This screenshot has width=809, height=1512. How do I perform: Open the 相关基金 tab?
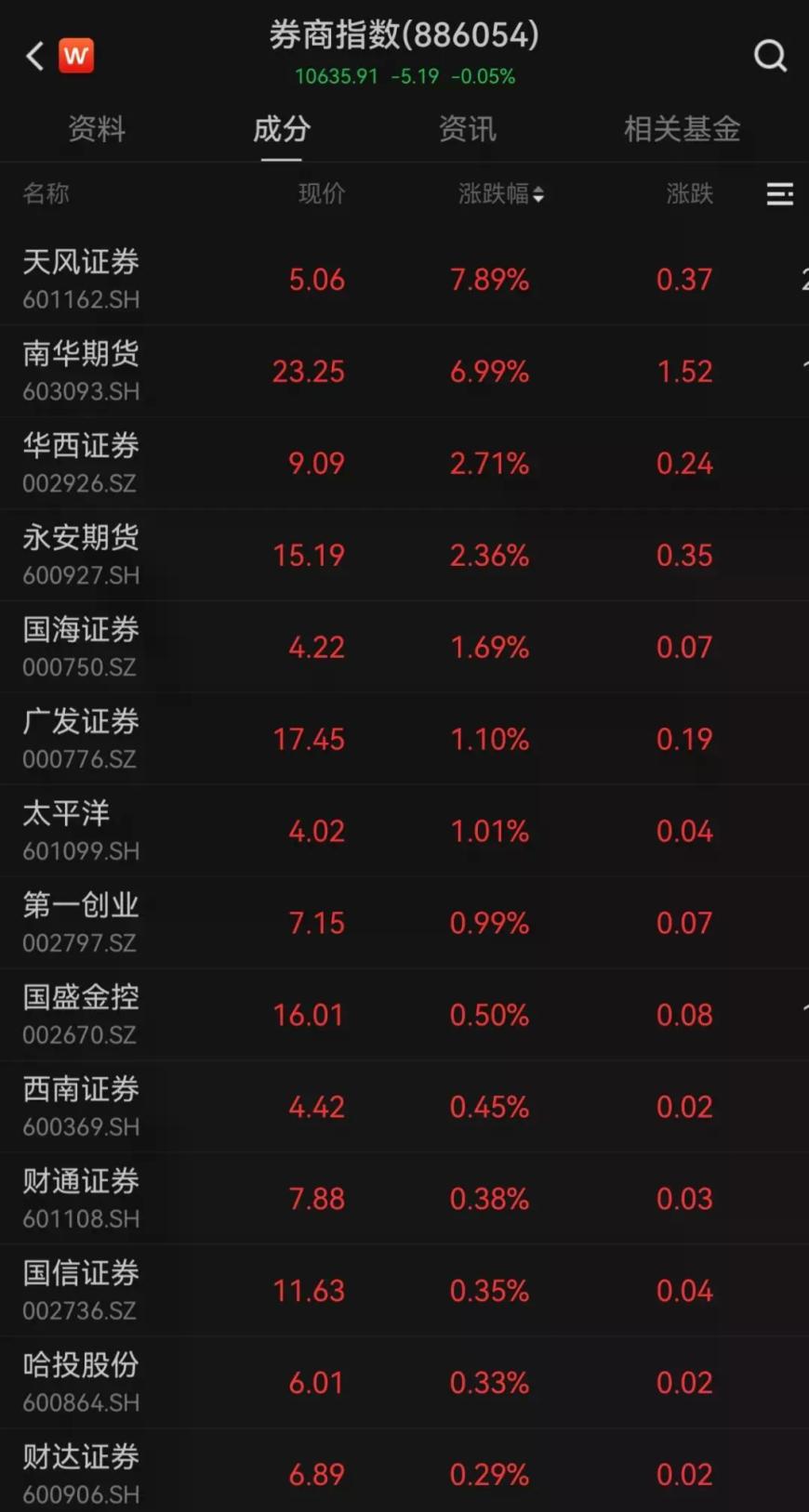pos(682,130)
